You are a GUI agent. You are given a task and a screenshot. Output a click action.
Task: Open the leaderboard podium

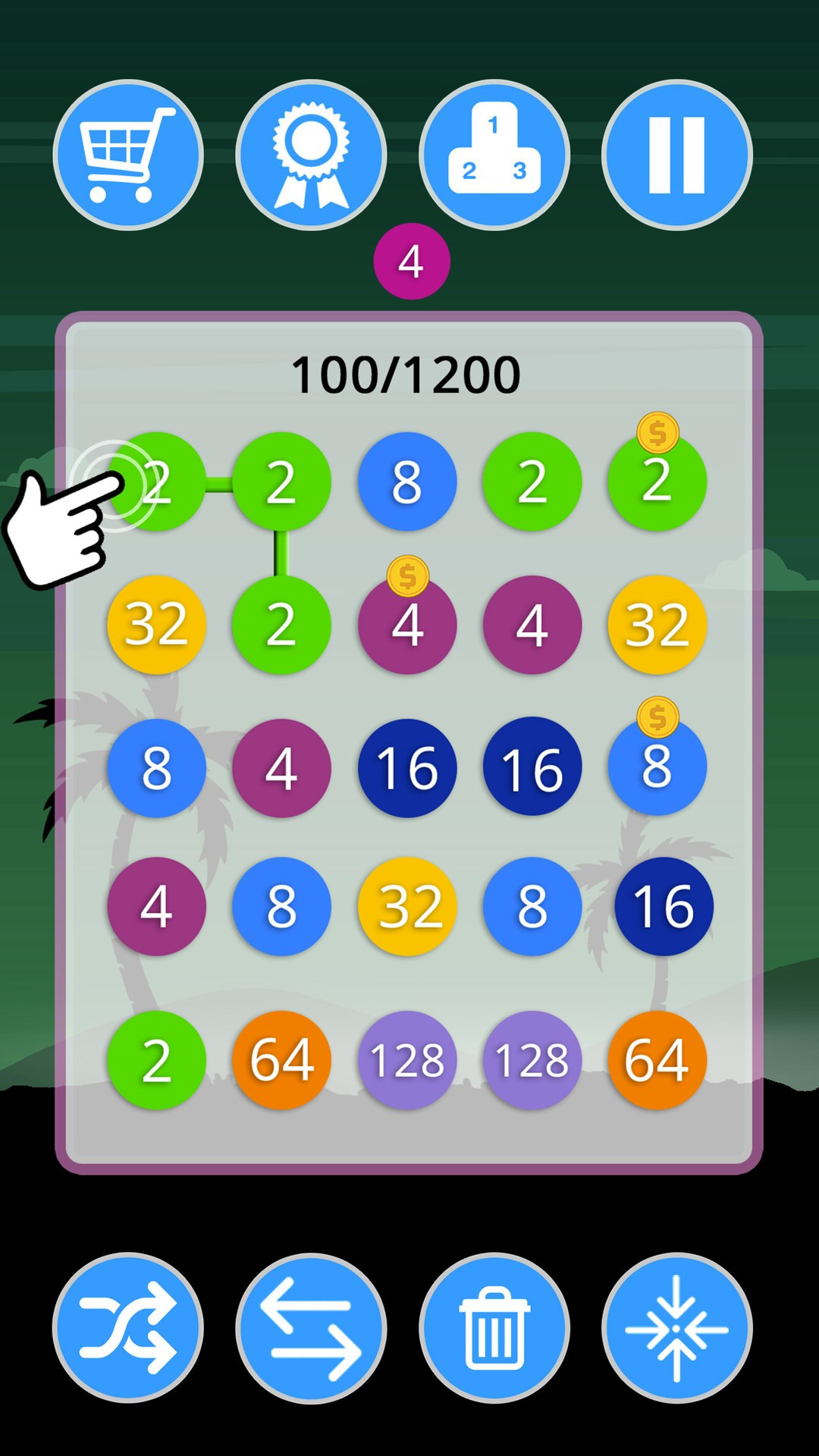click(x=494, y=155)
